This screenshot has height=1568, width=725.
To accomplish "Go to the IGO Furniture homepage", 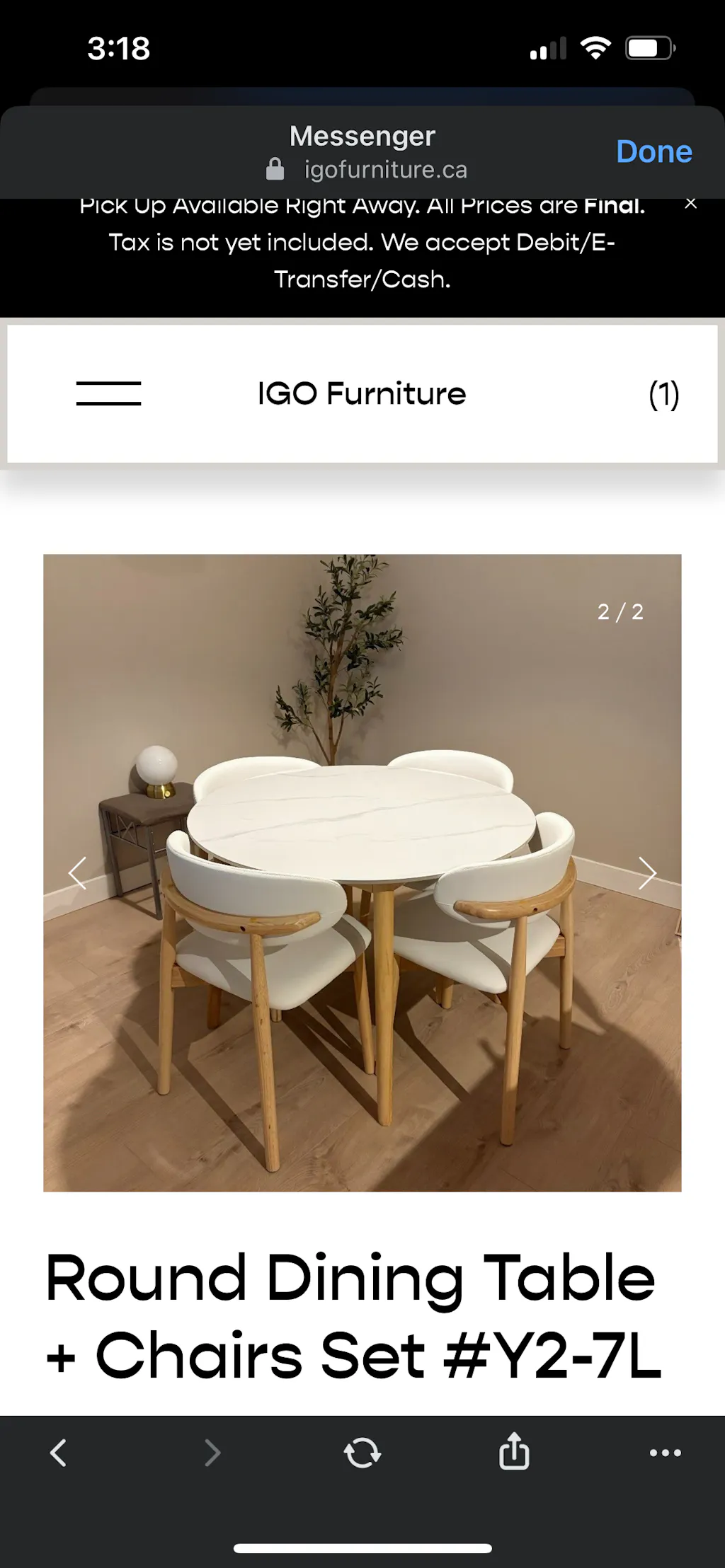I will (x=362, y=393).
